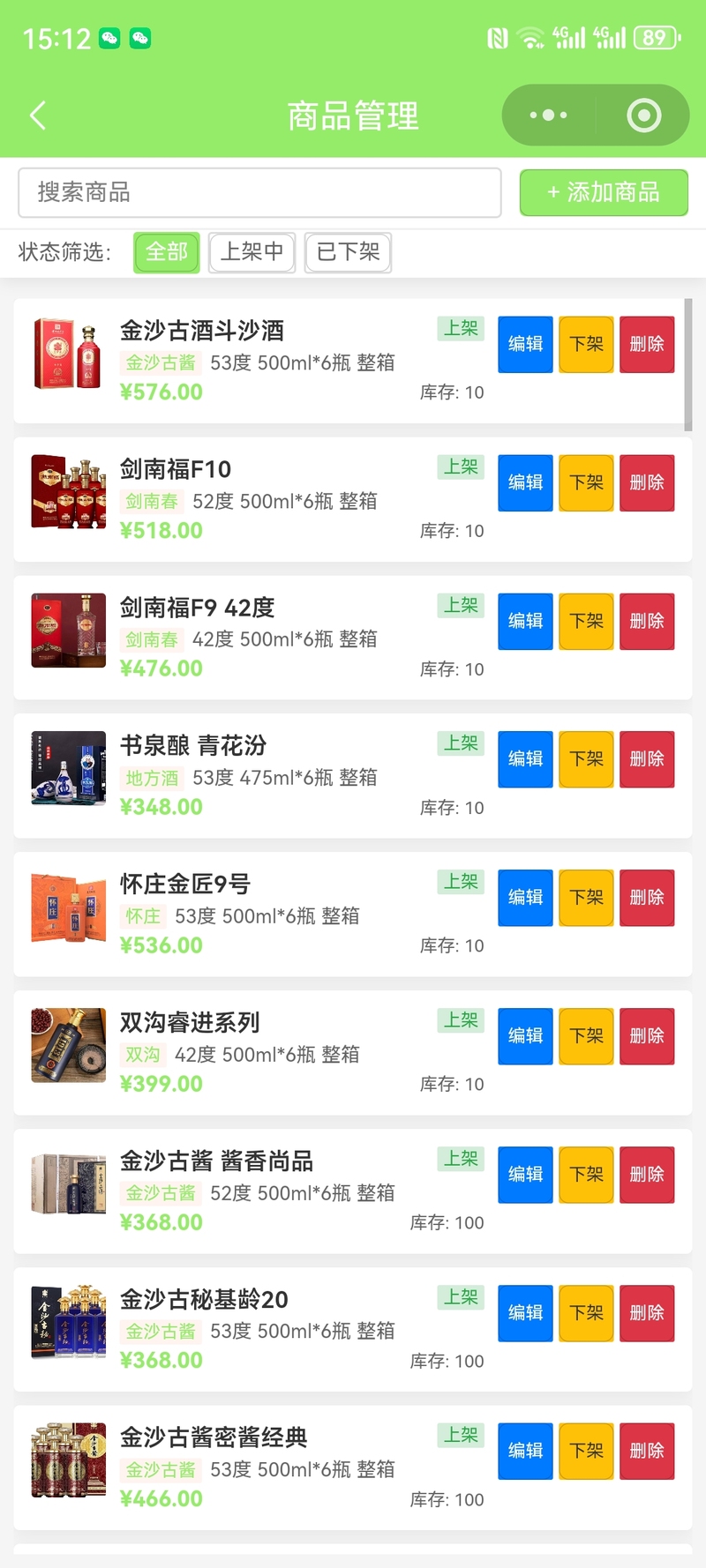The height and width of the screenshot is (1568, 706).
Task: Delete the 双沟睿进系列 product
Action: (647, 1035)
